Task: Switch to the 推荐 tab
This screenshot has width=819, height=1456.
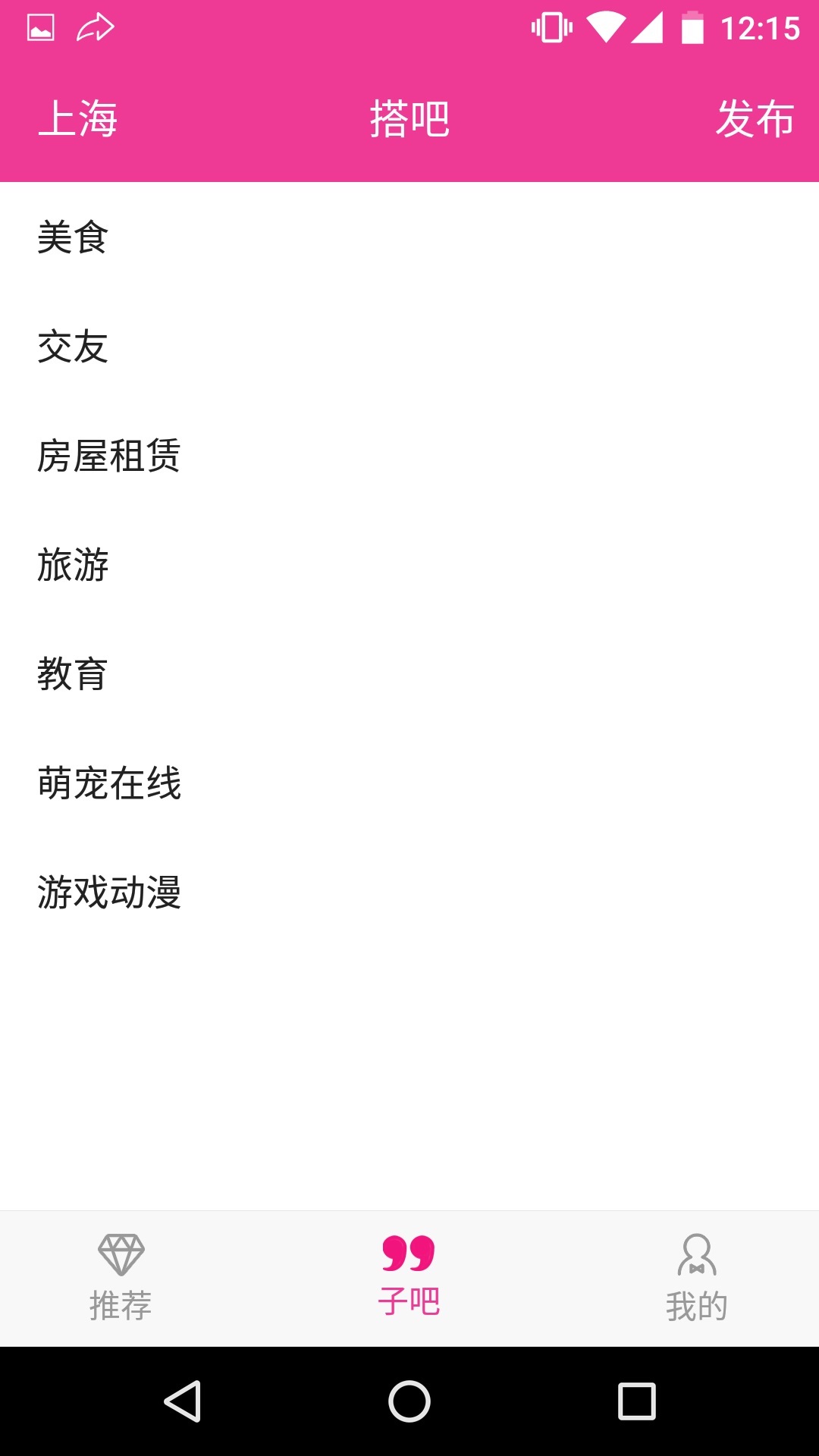Action: (121, 1279)
